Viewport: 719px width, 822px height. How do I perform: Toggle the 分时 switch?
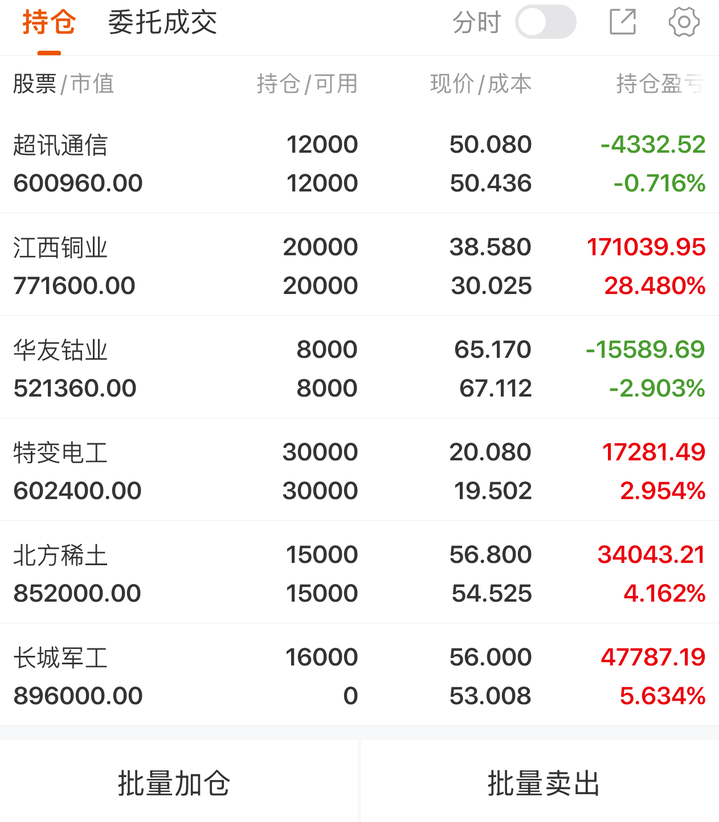[x=545, y=22]
